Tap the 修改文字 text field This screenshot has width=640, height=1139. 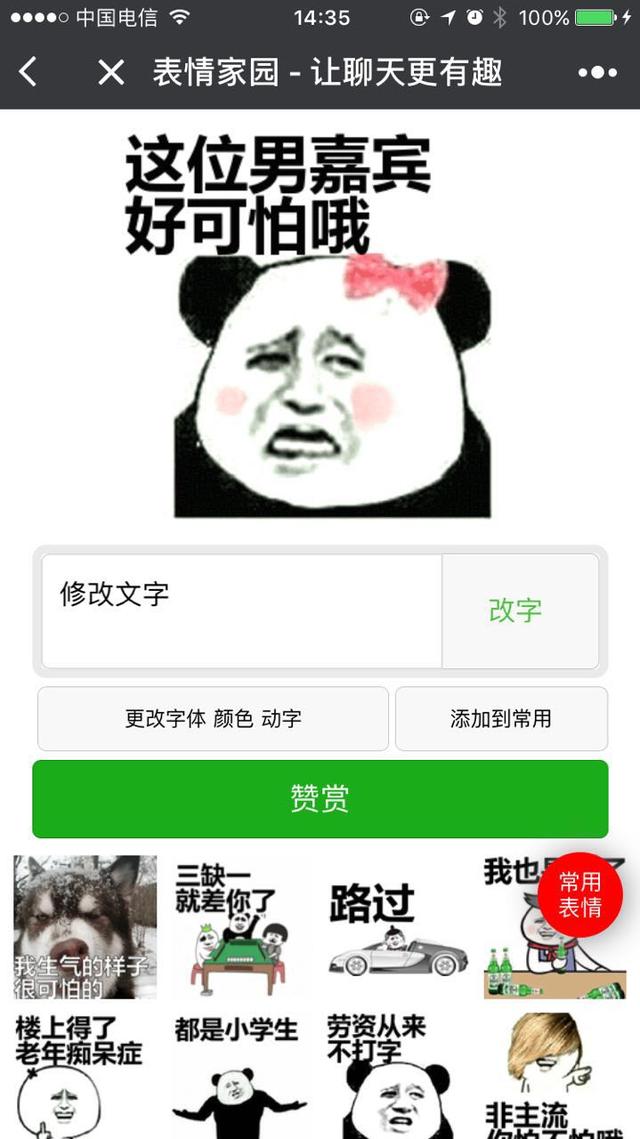click(x=241, y=610)
